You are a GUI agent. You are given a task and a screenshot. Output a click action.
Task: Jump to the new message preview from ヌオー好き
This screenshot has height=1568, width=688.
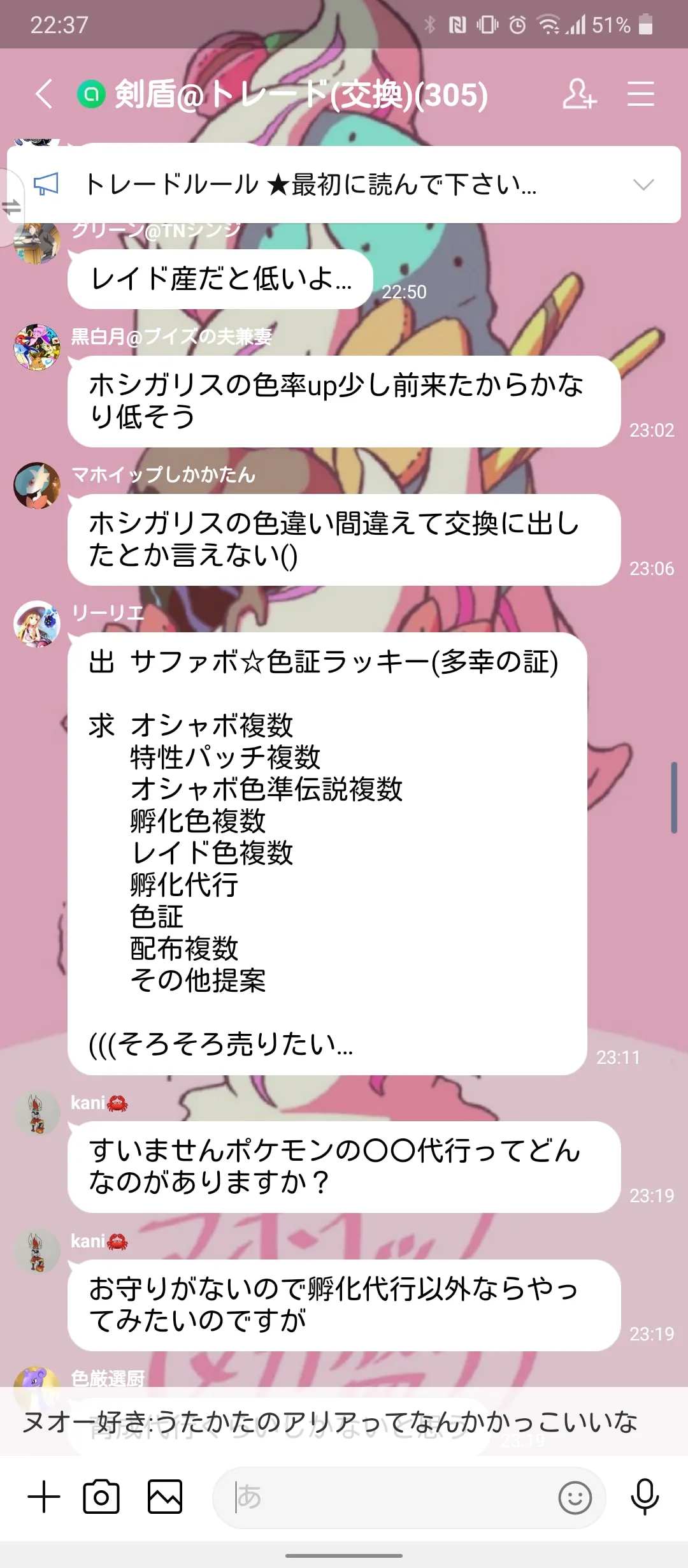(x=344, y=1421)
